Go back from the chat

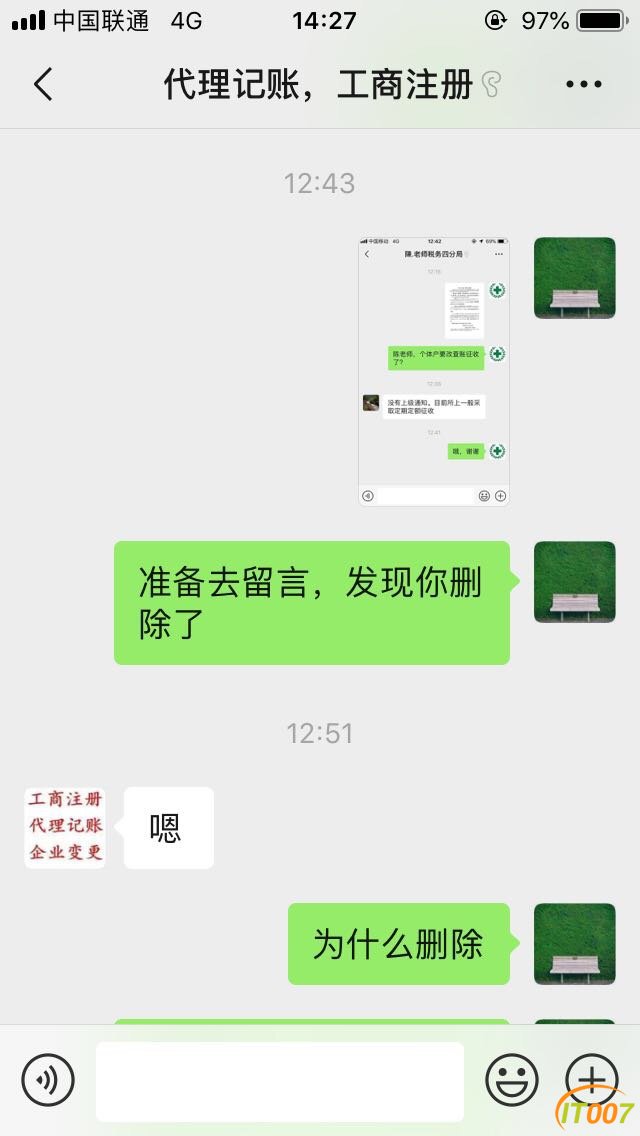pyautogui.click(x=43, y=85)
